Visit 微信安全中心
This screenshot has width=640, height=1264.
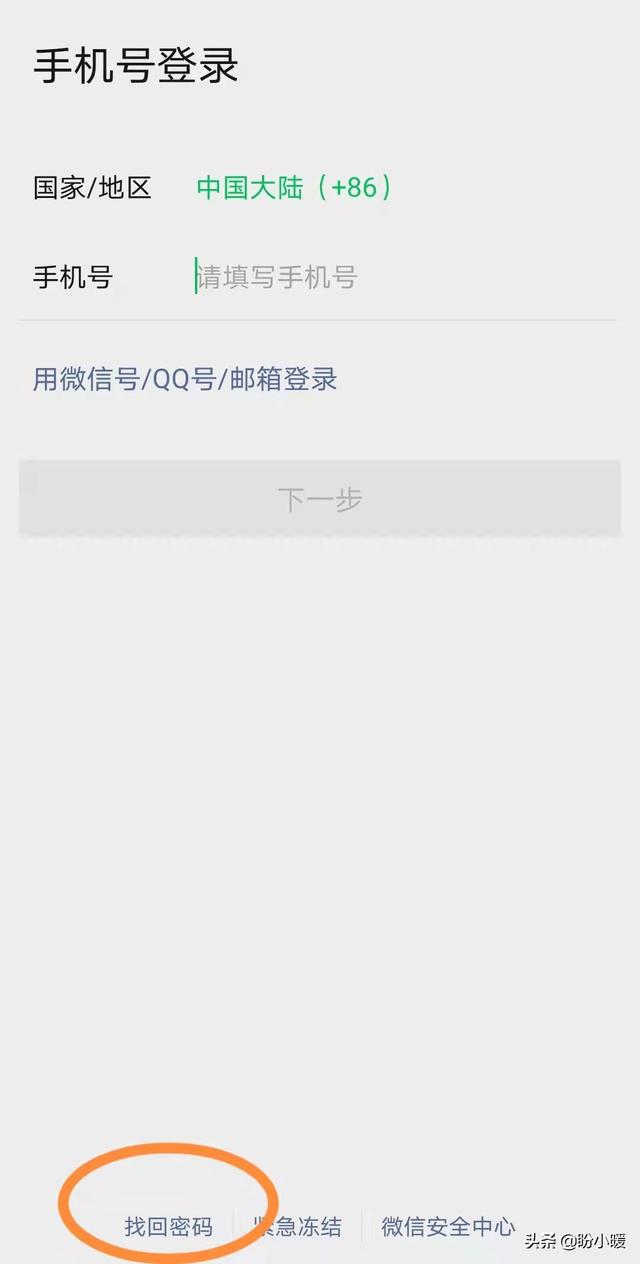[x=448, y=1227]
